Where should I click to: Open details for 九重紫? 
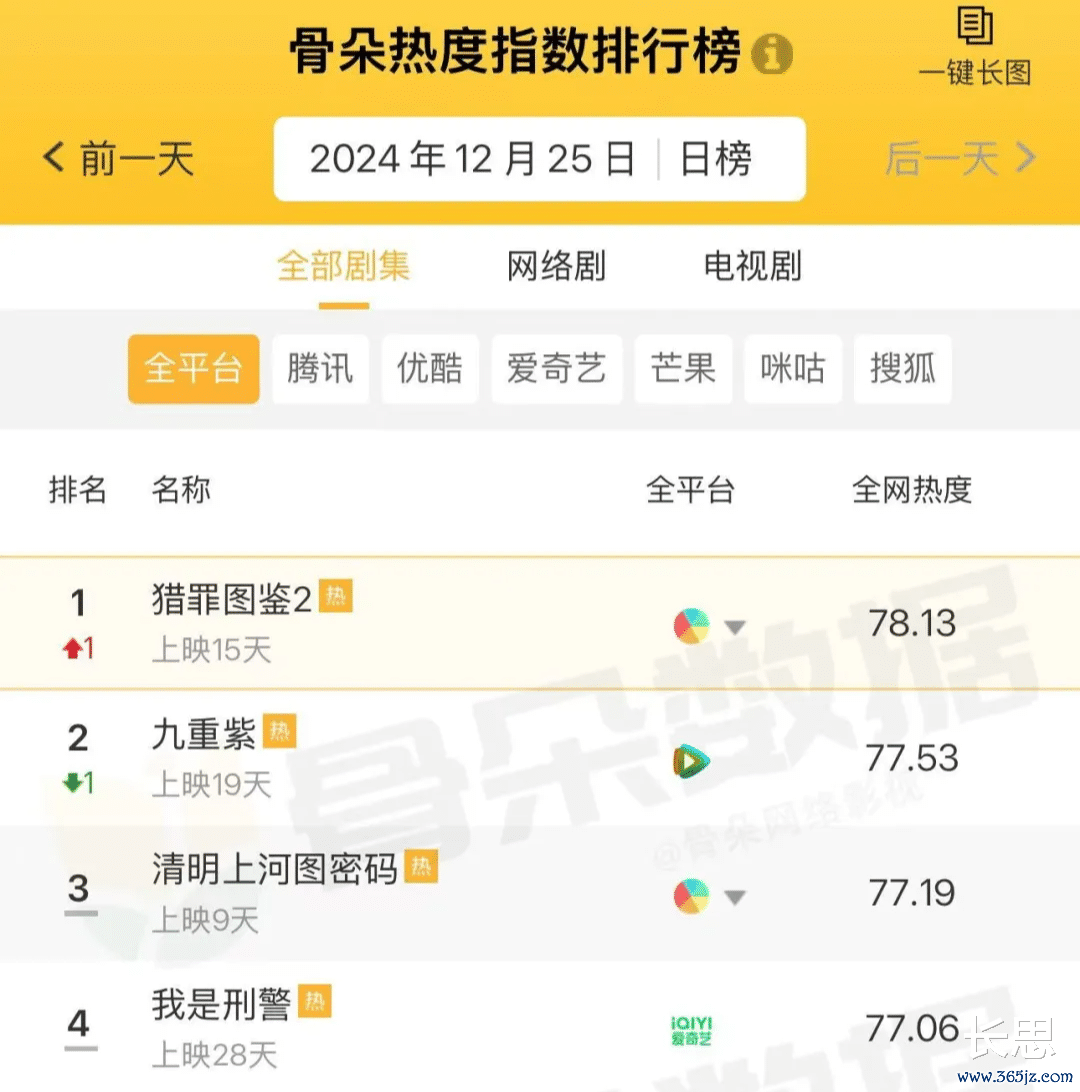tap(204, 735)
